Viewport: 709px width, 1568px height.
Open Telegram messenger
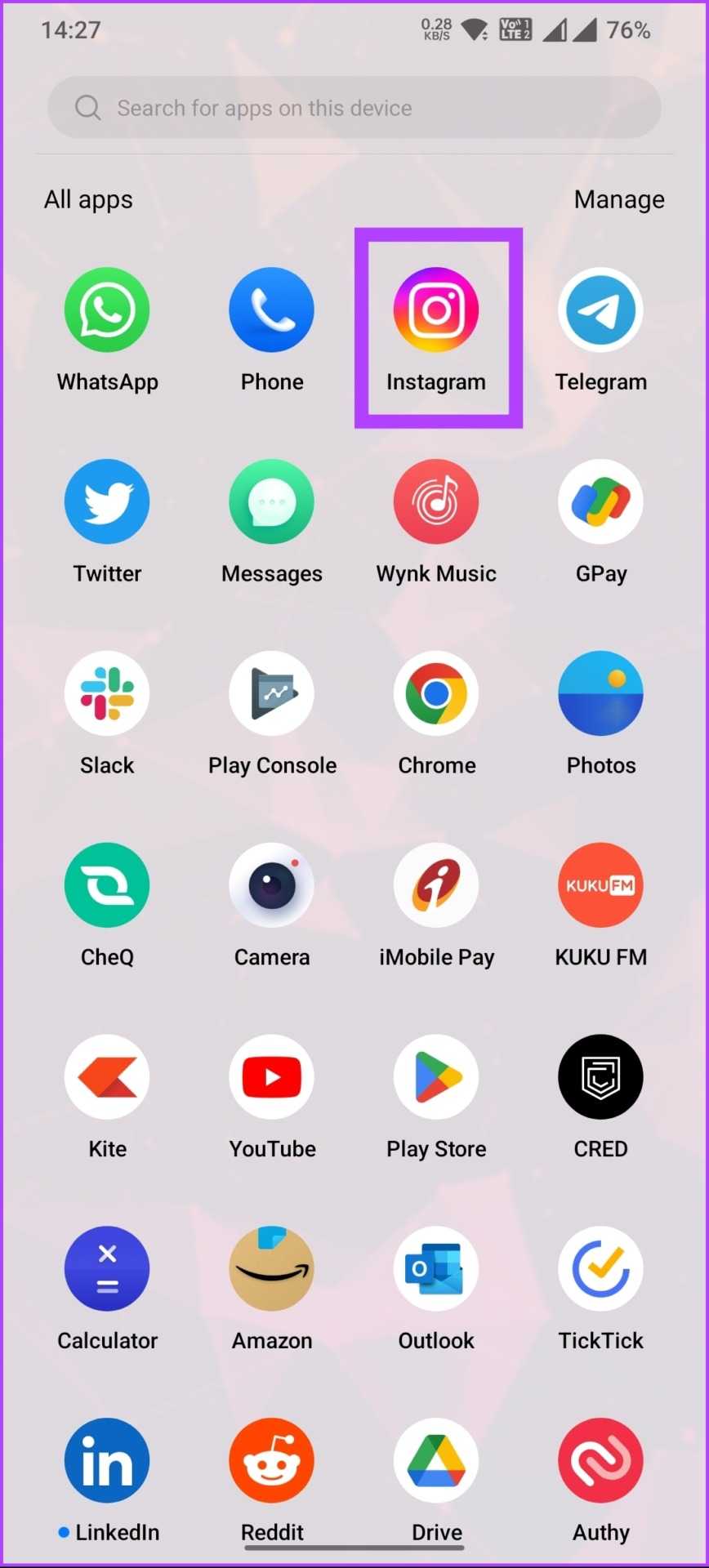pos(600,311)
